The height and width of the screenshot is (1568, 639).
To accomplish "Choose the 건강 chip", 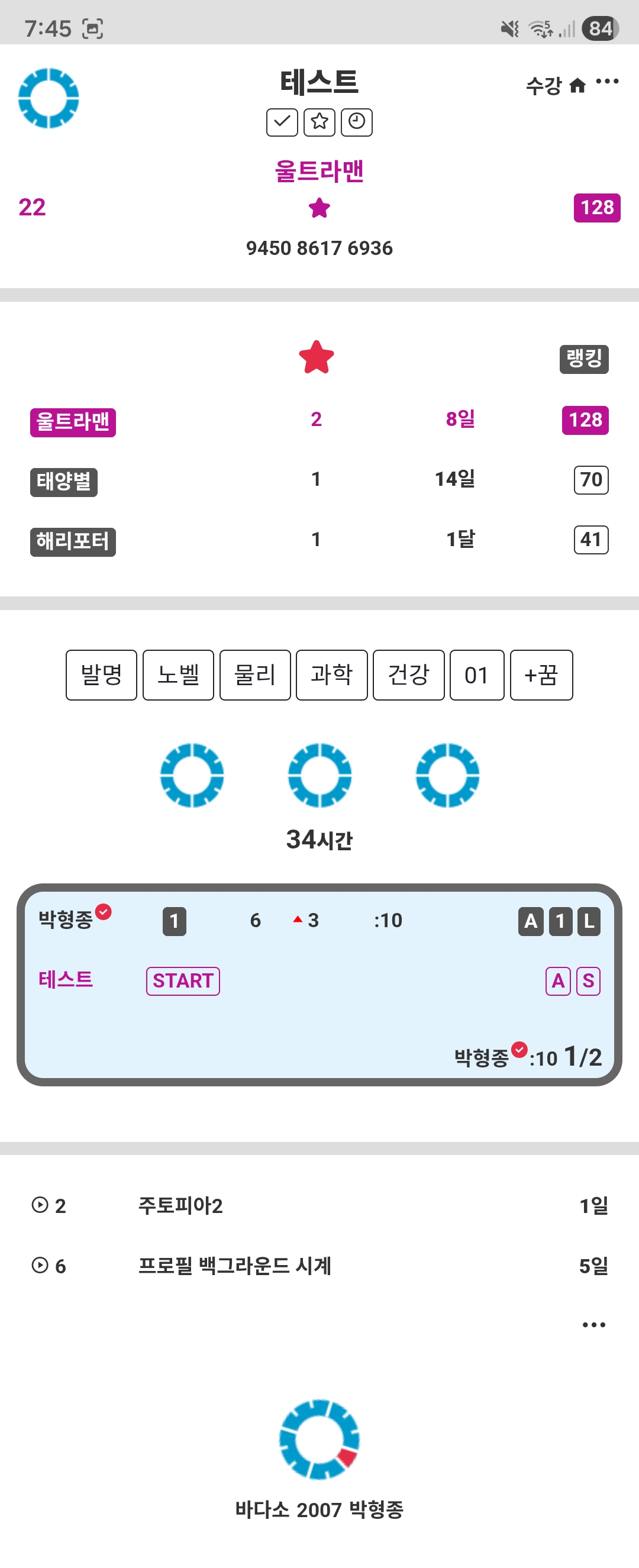I will 408,675.
